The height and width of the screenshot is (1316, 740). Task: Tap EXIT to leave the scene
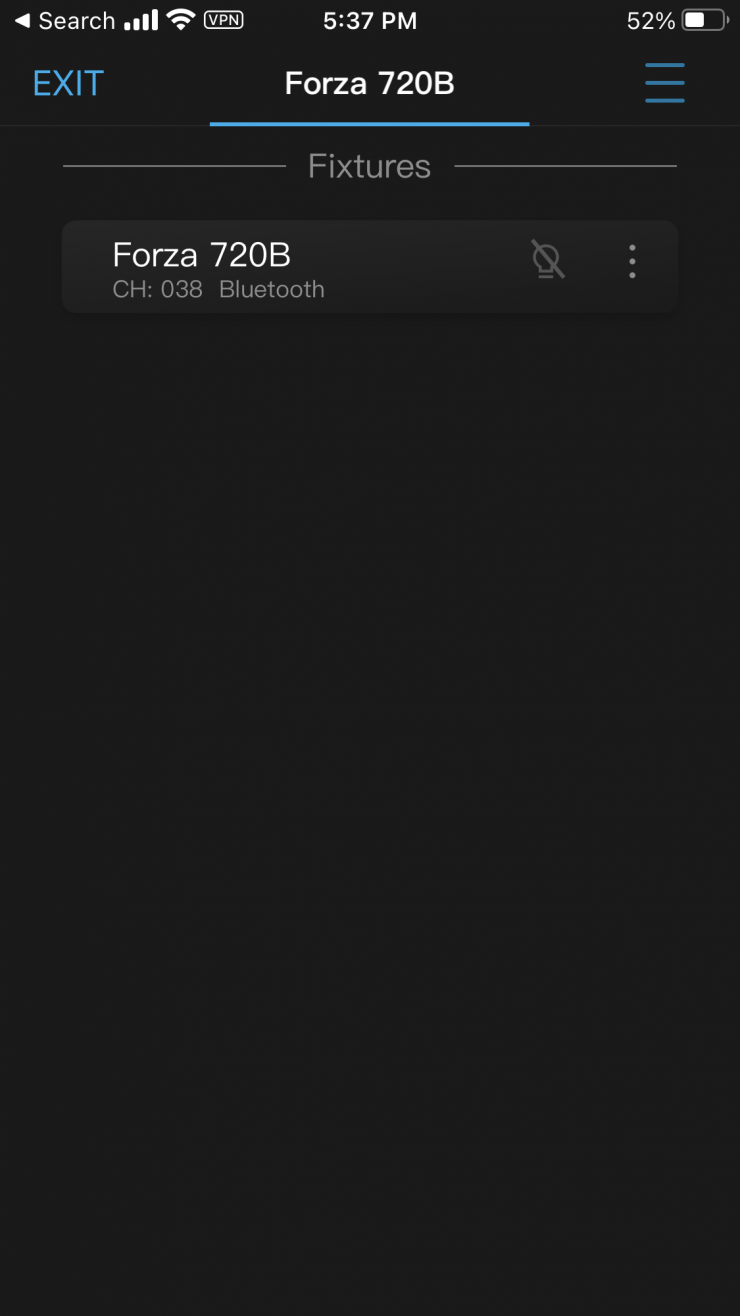point(68,83)
